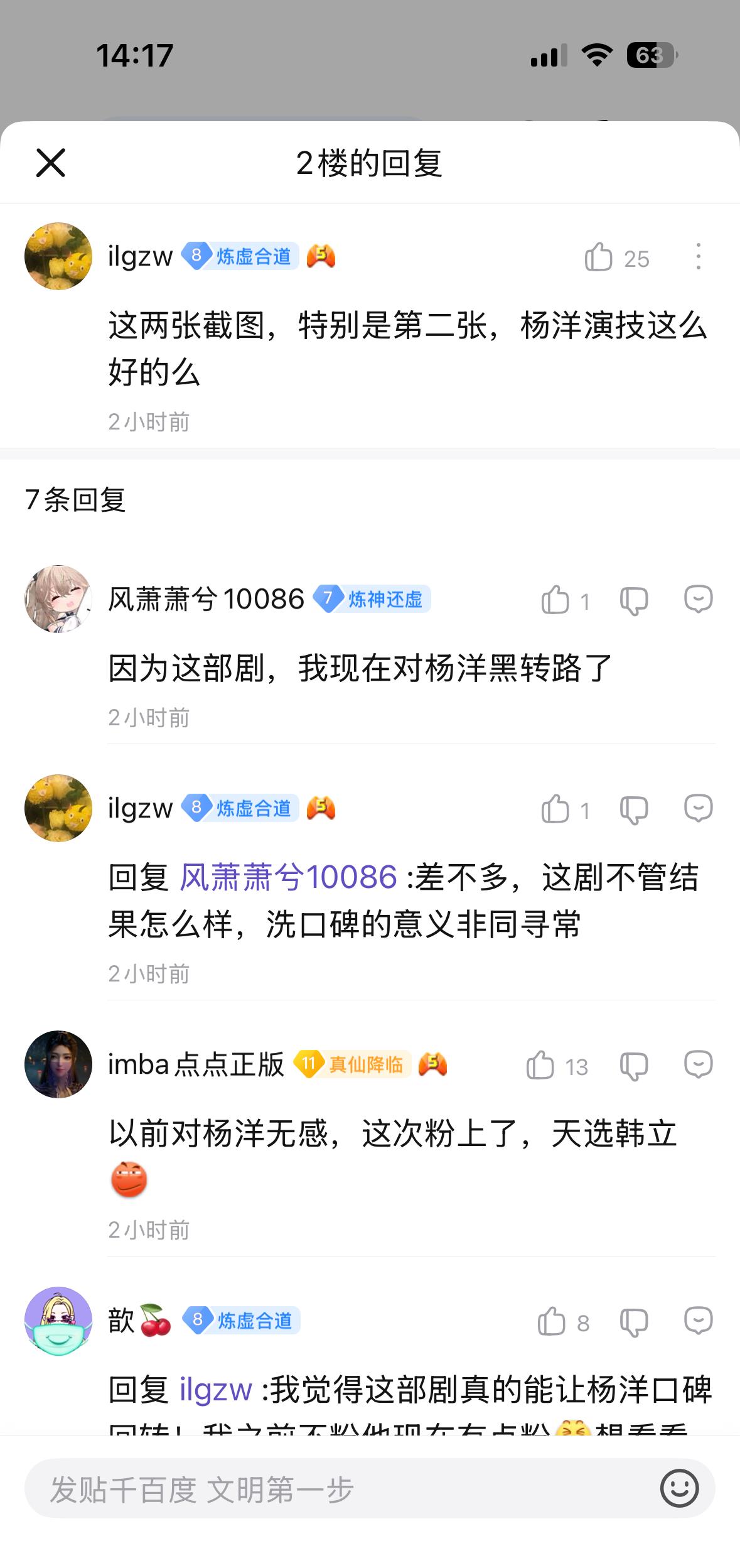Reply to ilgzw's comment about 洗口碑

698,808
